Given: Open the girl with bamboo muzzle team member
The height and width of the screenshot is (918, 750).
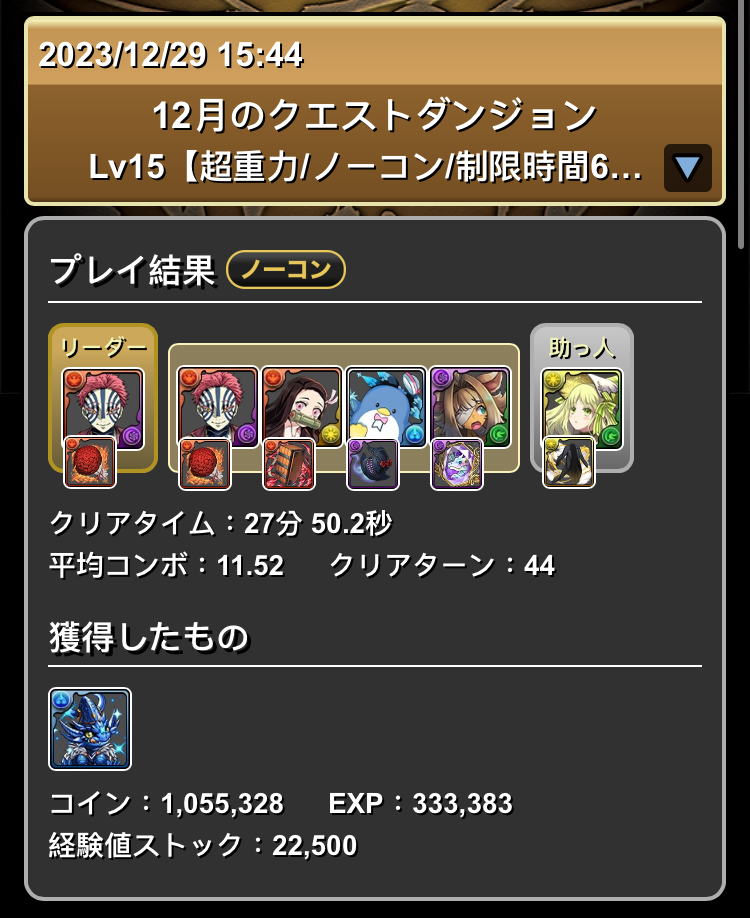Looking at the screenshot, I should point(302,406).
